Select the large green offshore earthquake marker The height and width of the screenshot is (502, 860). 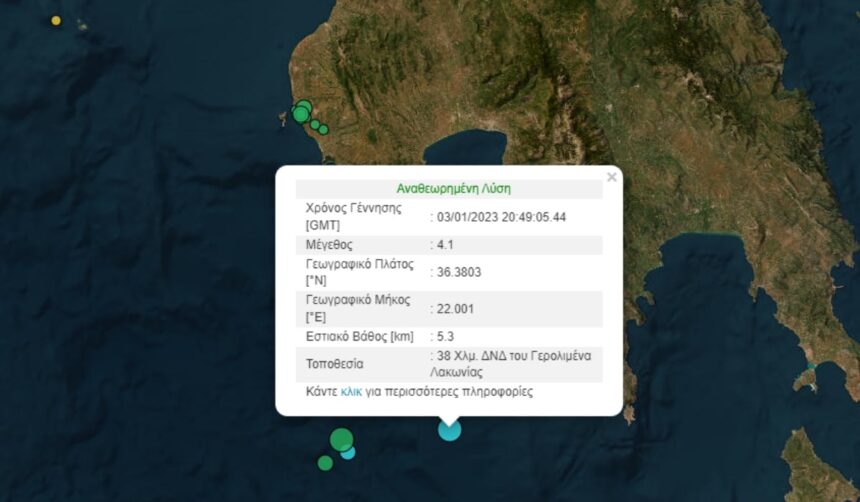click(341, 439)
